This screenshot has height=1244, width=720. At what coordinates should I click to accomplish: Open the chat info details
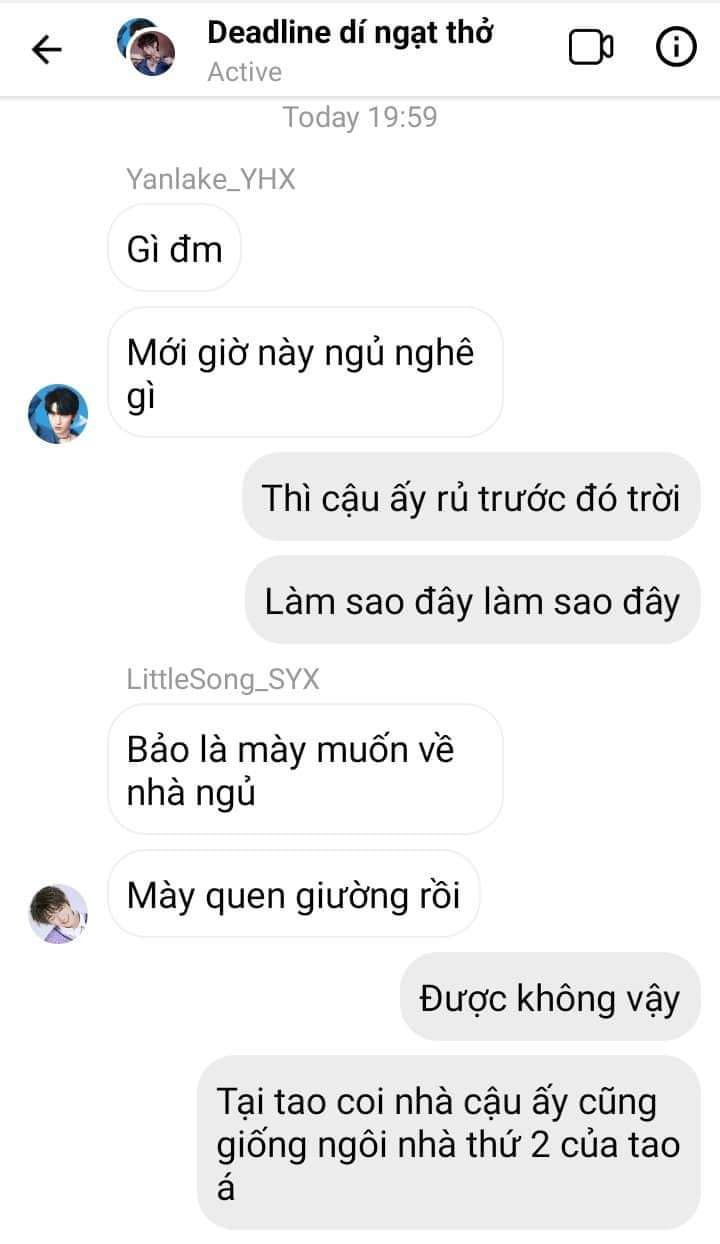click(676, 48)
